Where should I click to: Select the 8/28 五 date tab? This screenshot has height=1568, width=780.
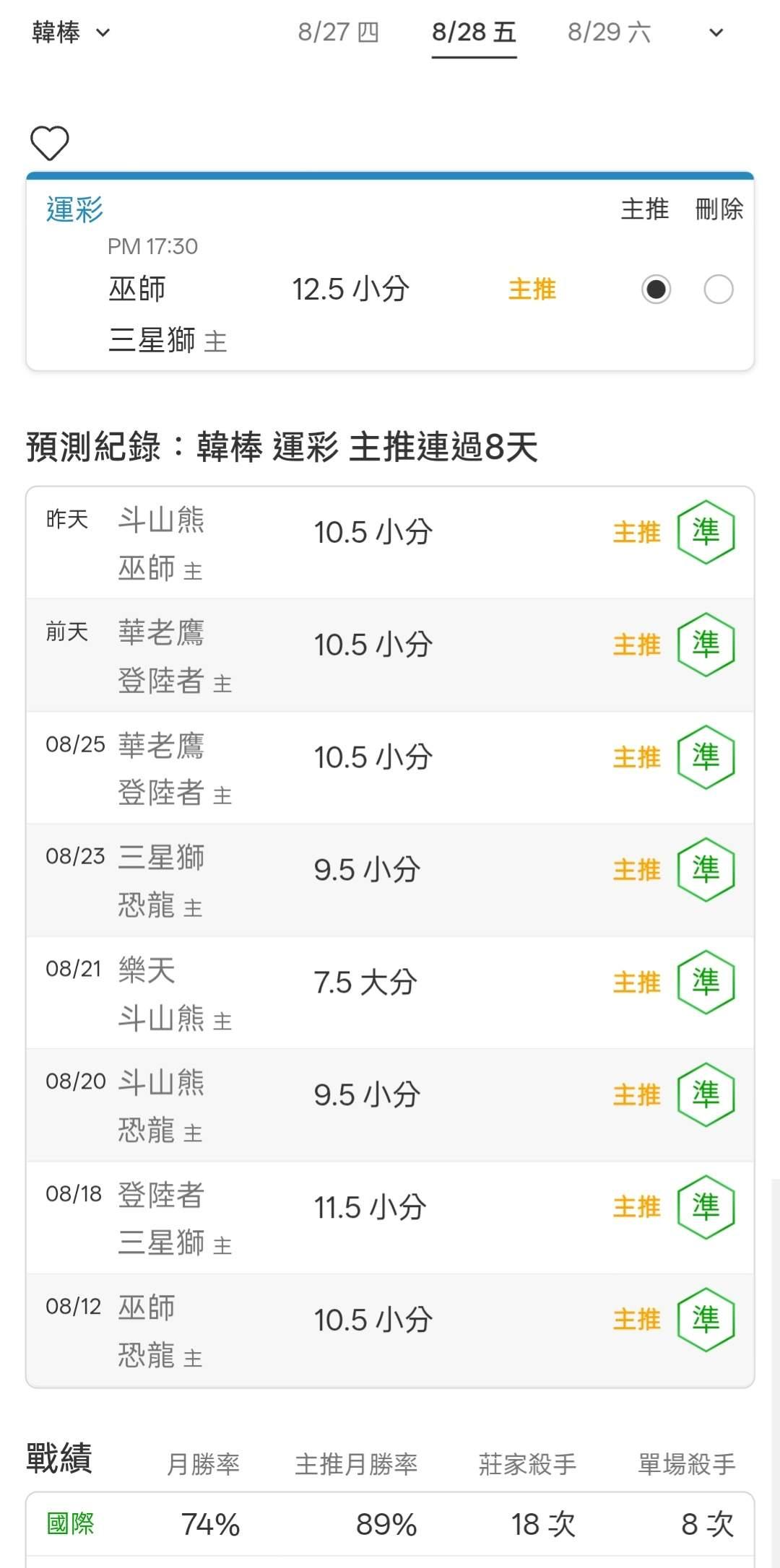pos(474,32)
